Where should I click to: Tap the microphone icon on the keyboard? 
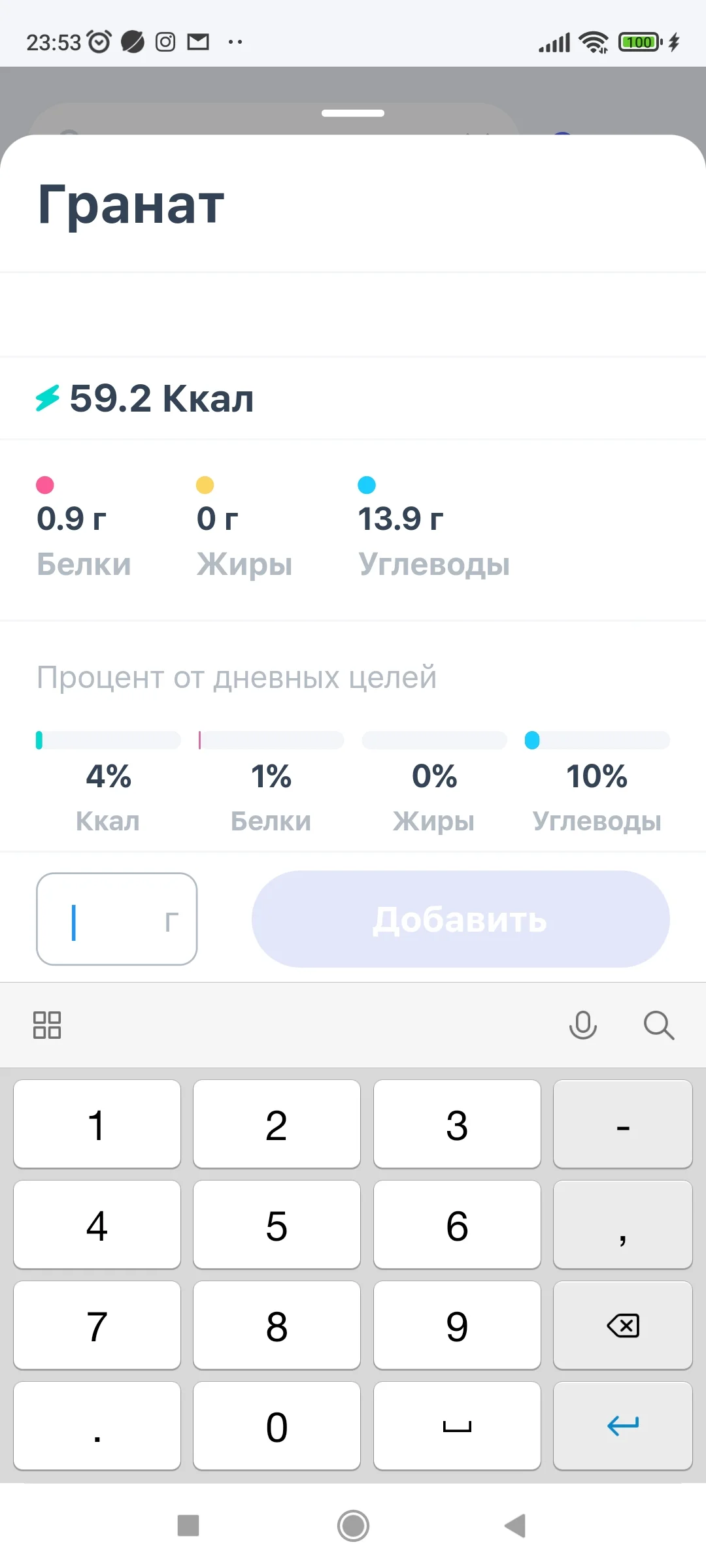pos(582,1026)
